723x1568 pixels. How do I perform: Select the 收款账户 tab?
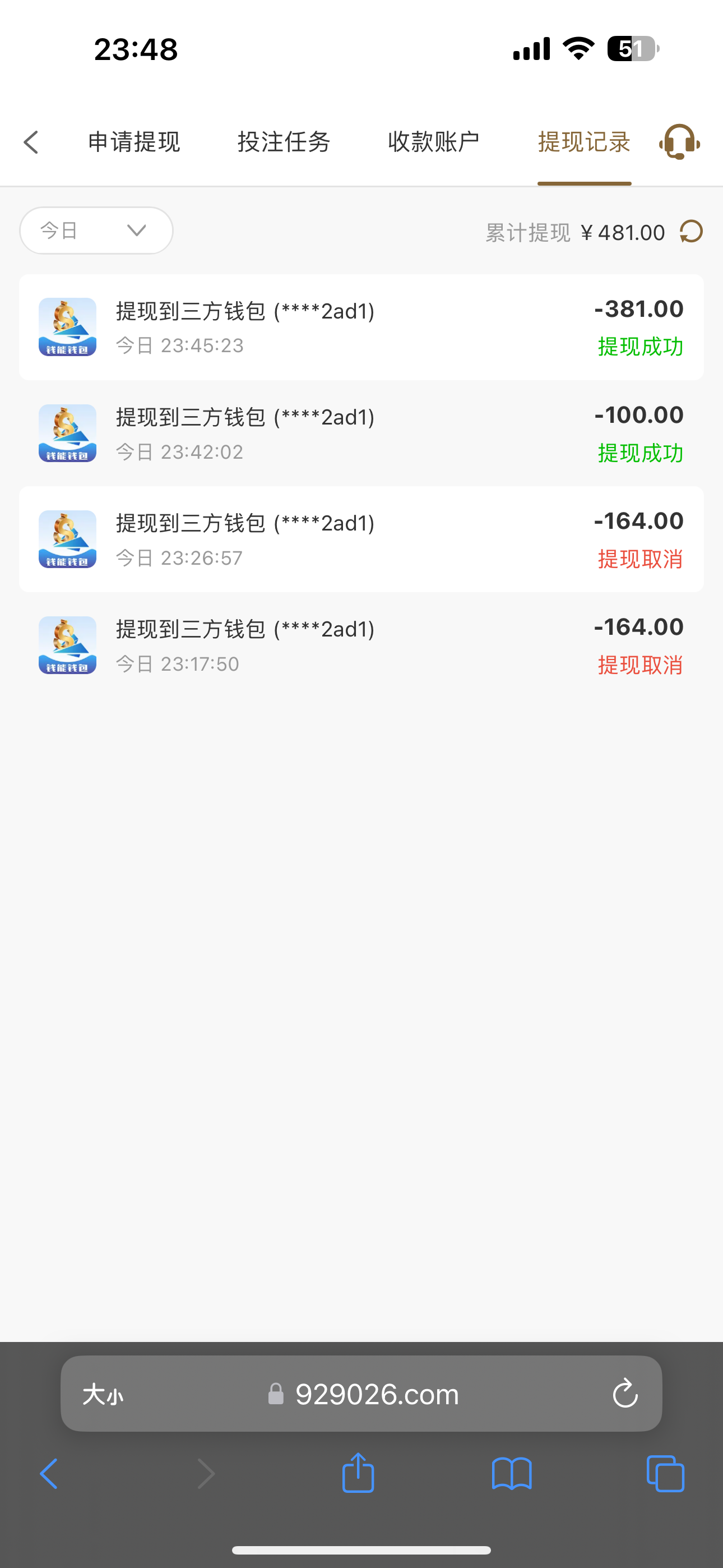click(433, 142)
